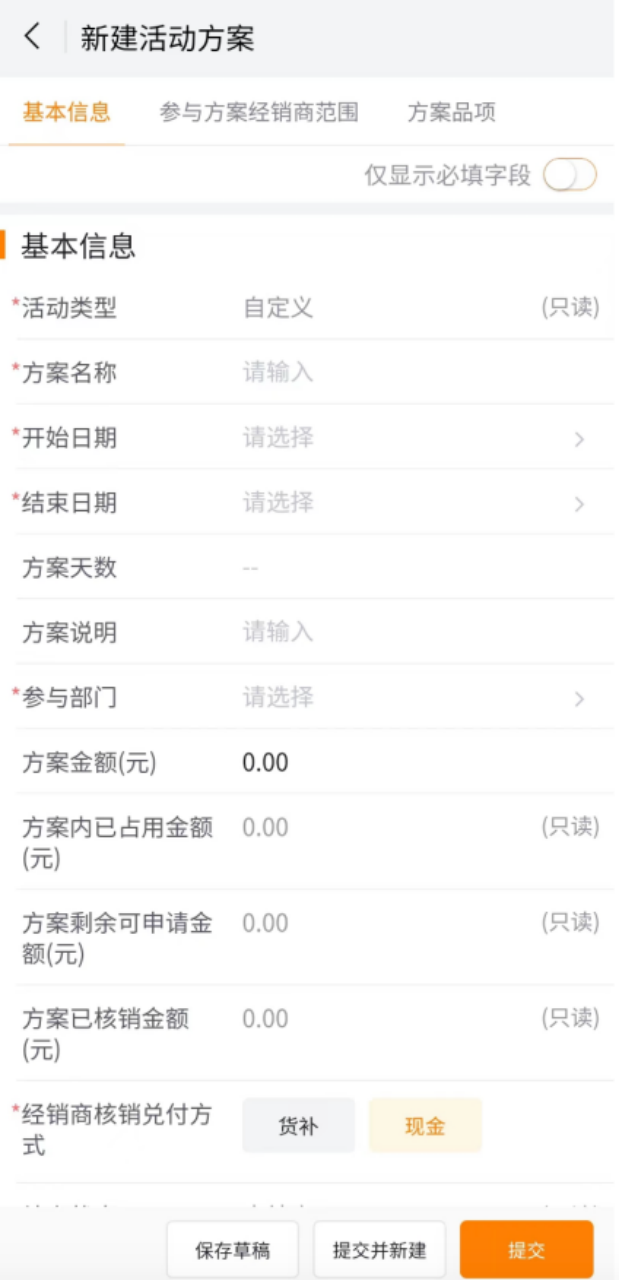Choose 参与部门 from the selector
This screenshot has width=619, height=1280.
pyautogui.click(x=420, y=697)
